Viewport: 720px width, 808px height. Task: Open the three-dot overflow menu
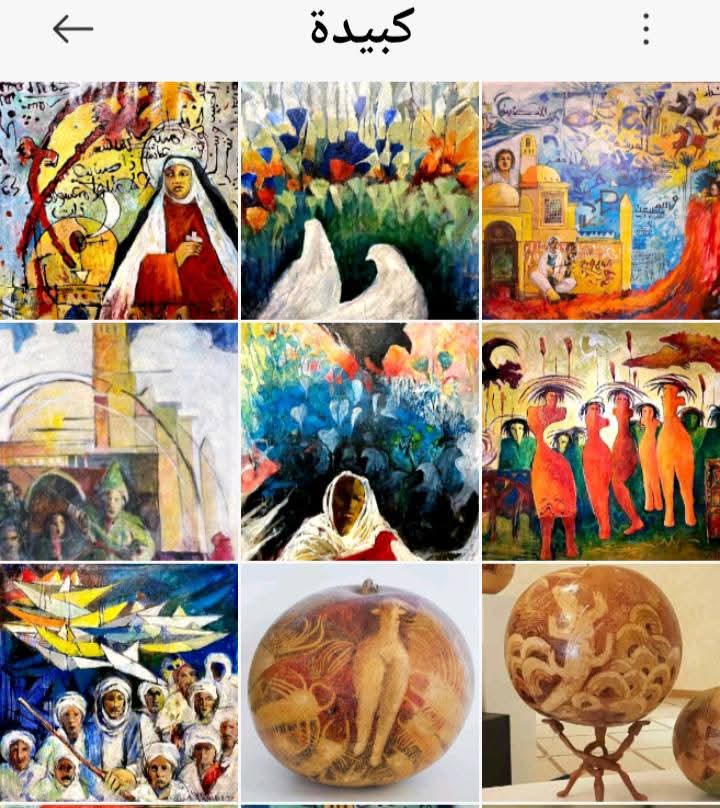pos(646,29)
